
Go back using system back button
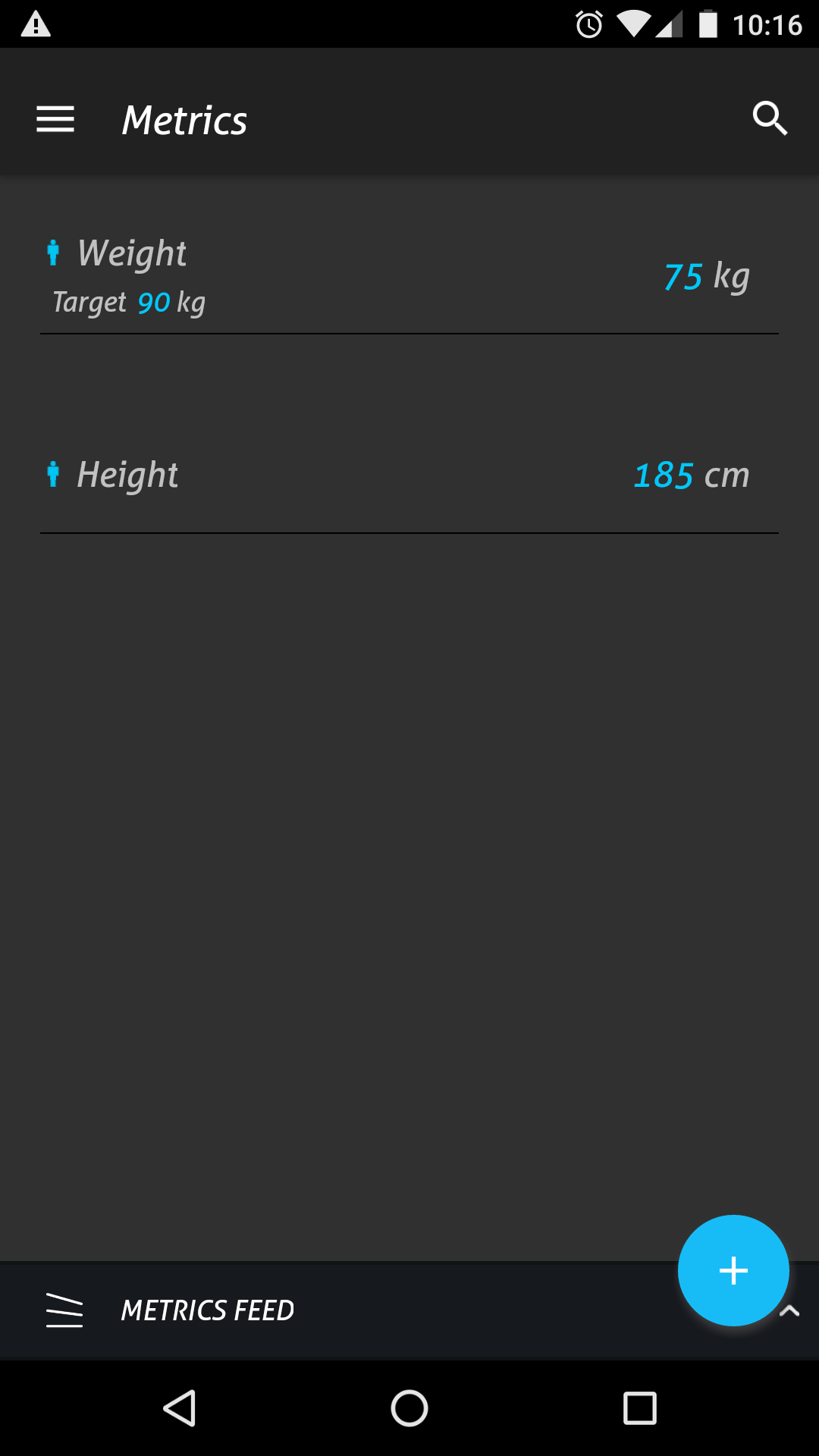pos(180,1408)
